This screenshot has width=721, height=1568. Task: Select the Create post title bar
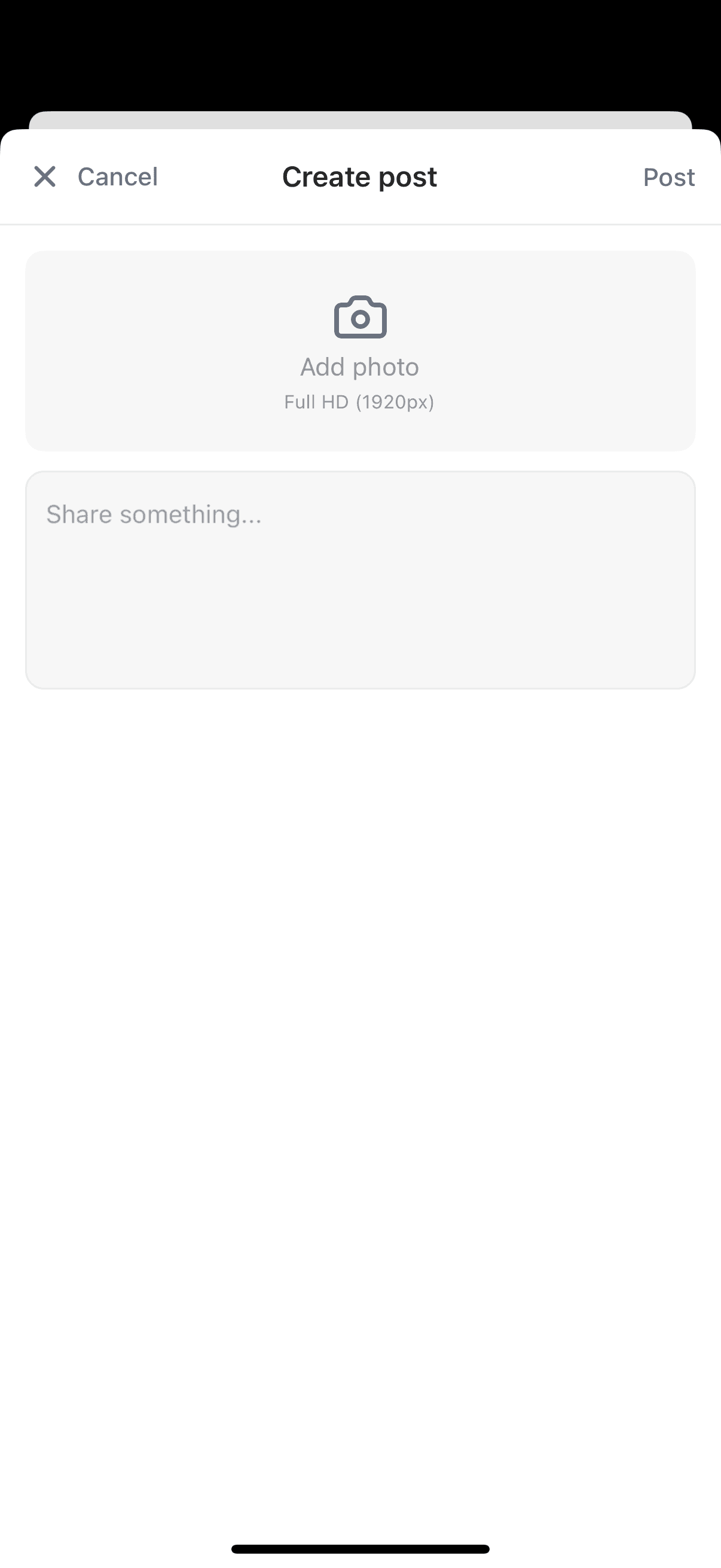point(359,176)
